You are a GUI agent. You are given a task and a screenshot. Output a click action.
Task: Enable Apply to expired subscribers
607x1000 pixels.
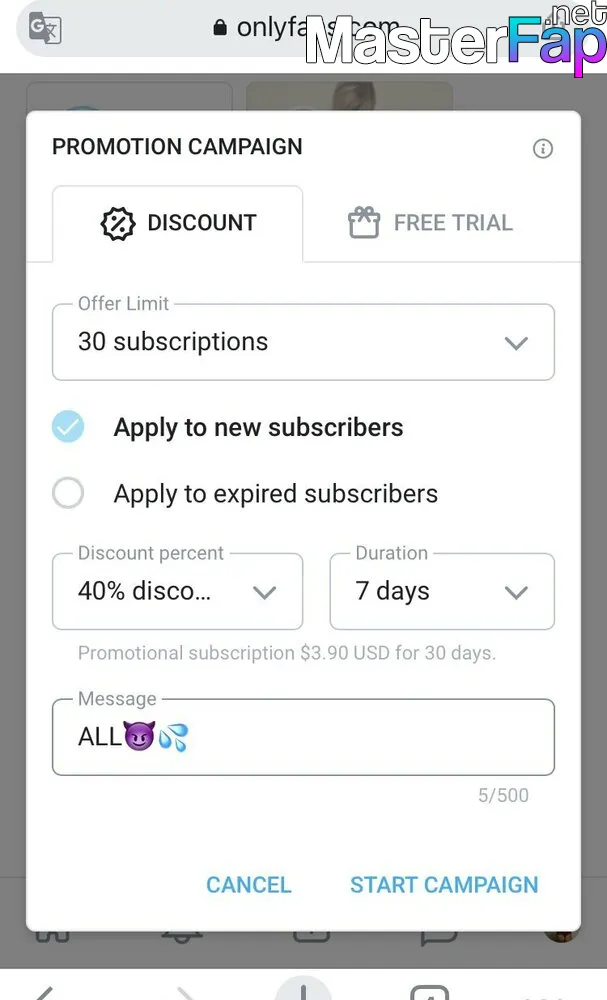tap(68, 493)
